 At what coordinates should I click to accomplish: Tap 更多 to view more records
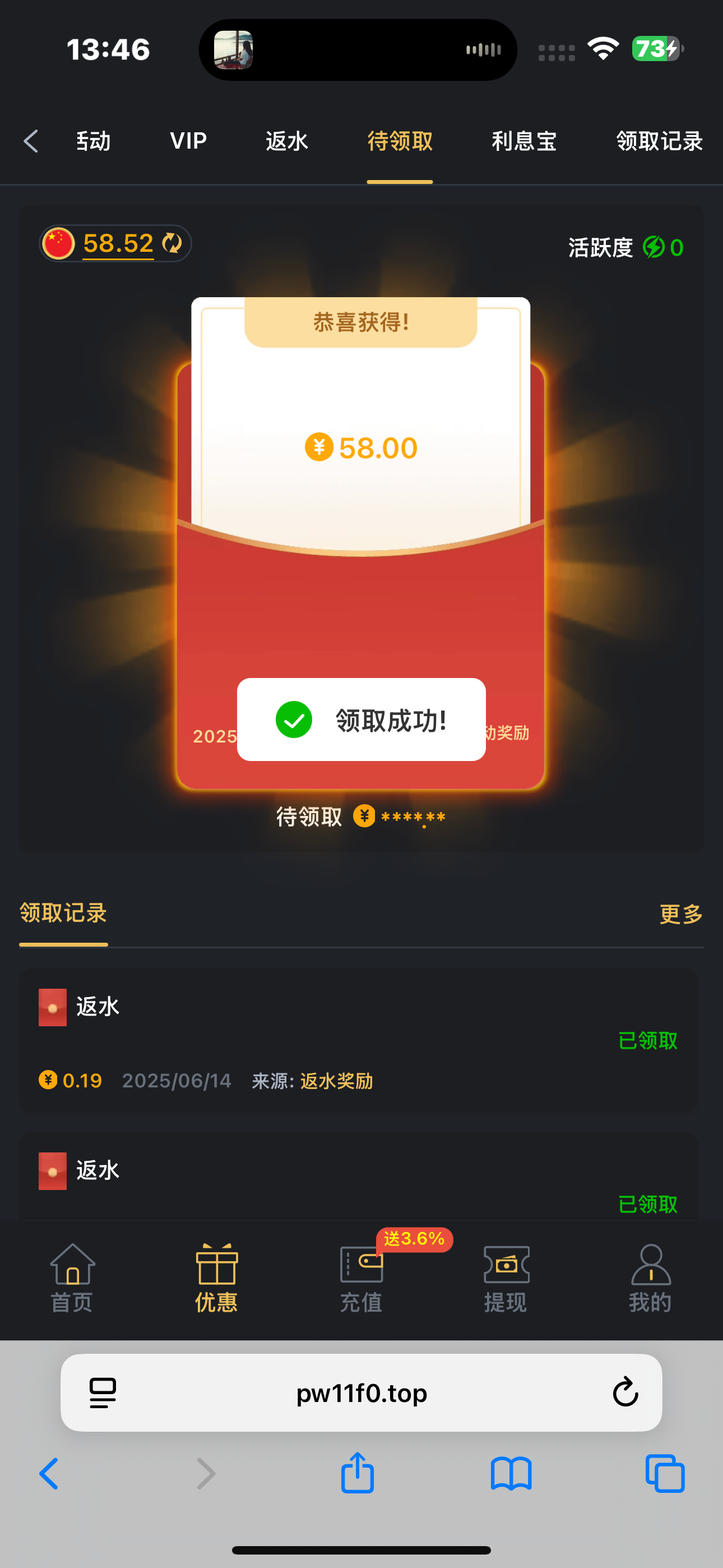680,914
